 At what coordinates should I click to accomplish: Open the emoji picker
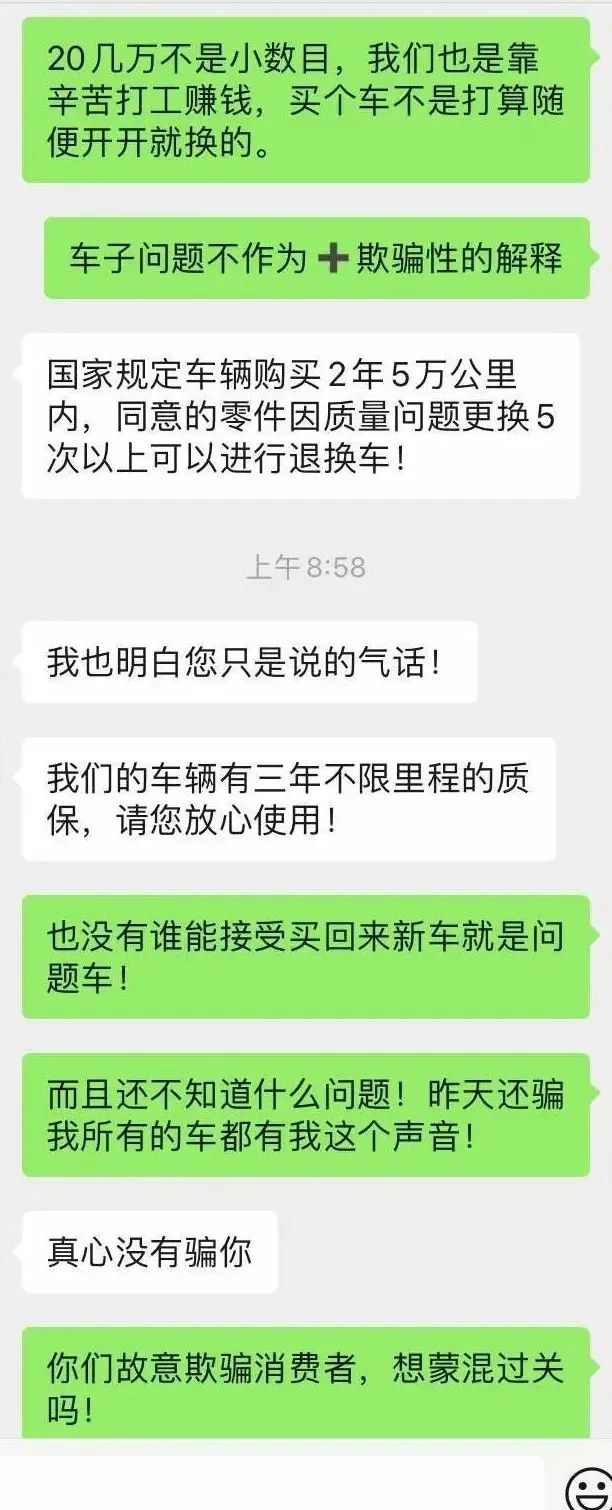(x=588, y=1488)
